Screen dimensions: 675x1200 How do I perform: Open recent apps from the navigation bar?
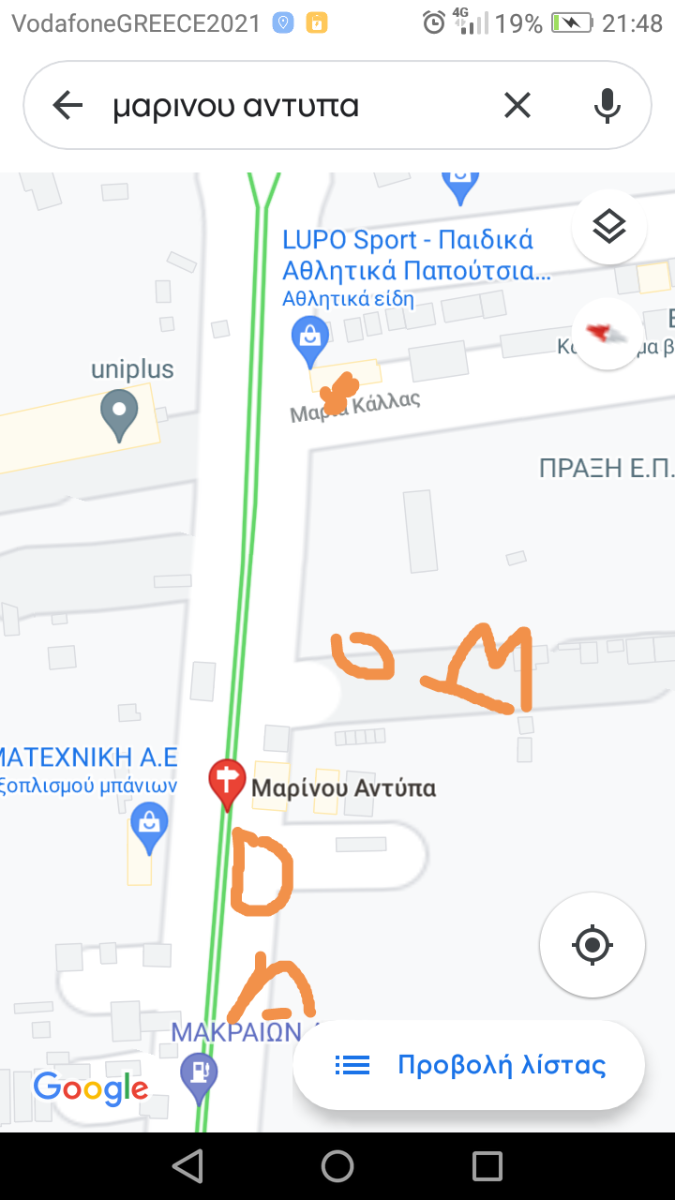(x=487, y=1166)
